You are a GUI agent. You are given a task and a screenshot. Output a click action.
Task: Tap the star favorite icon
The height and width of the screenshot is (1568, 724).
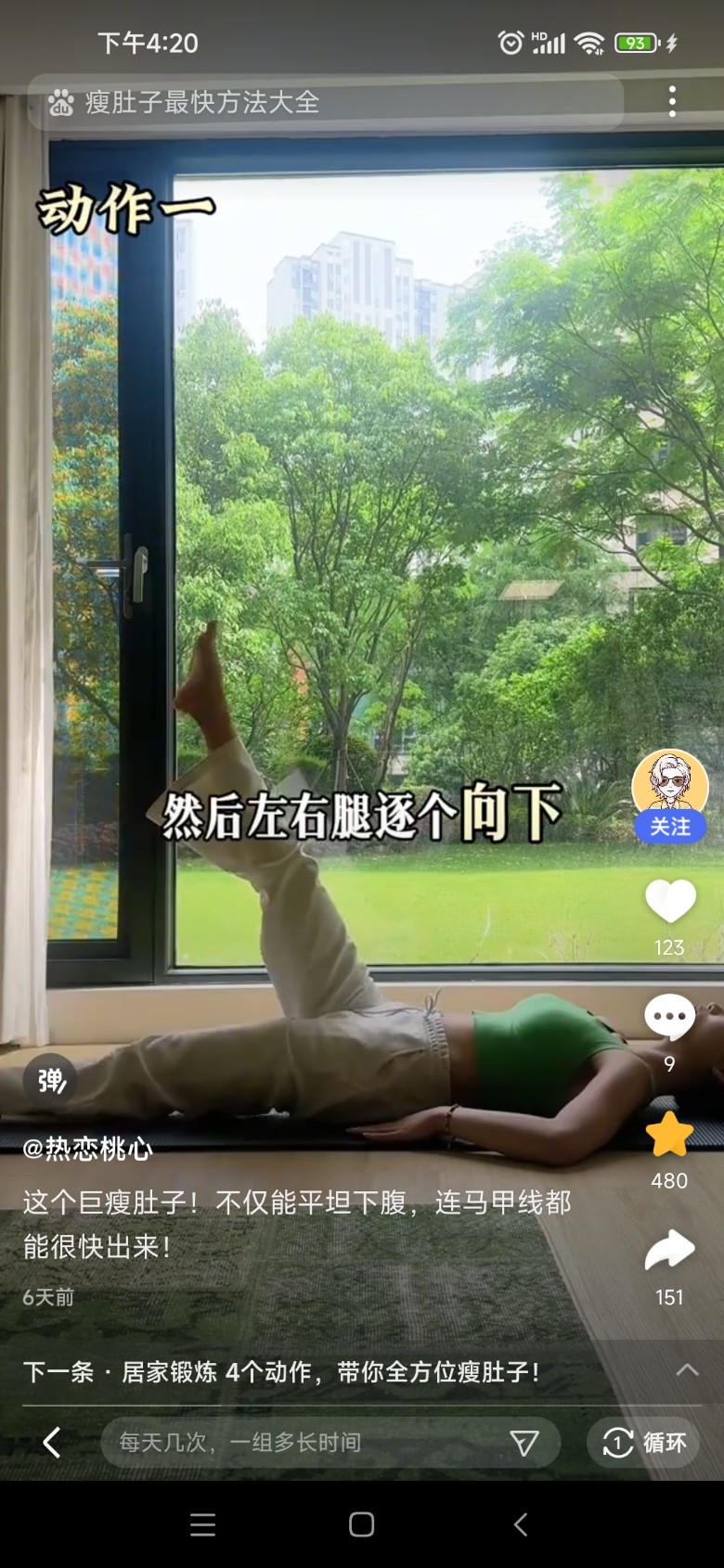click(x=670, y=1135)
